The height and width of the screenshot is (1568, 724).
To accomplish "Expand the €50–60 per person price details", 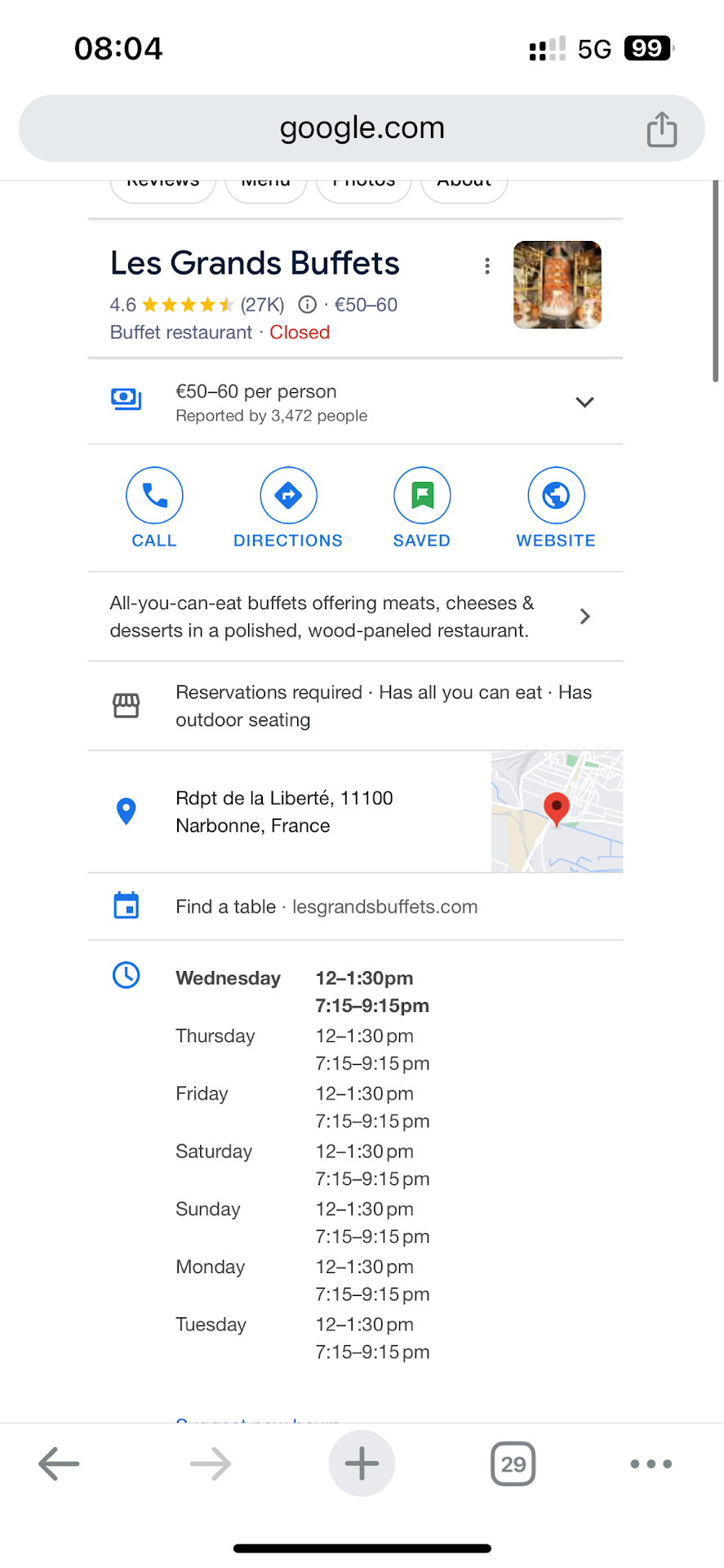I will coord(584,402).
